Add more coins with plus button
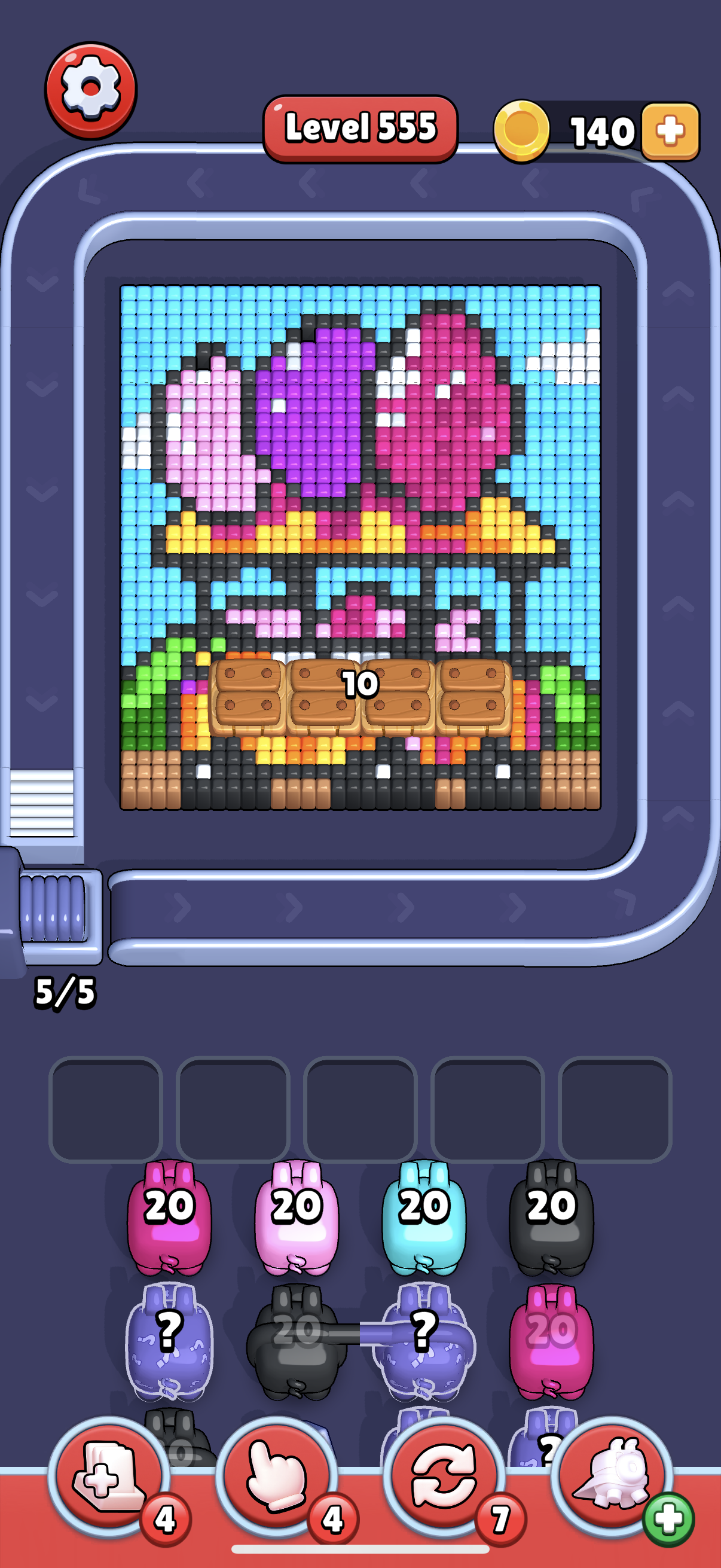The width and height of the screenshot is (721, 1568). pyautogui.click(x=670, y=131)
